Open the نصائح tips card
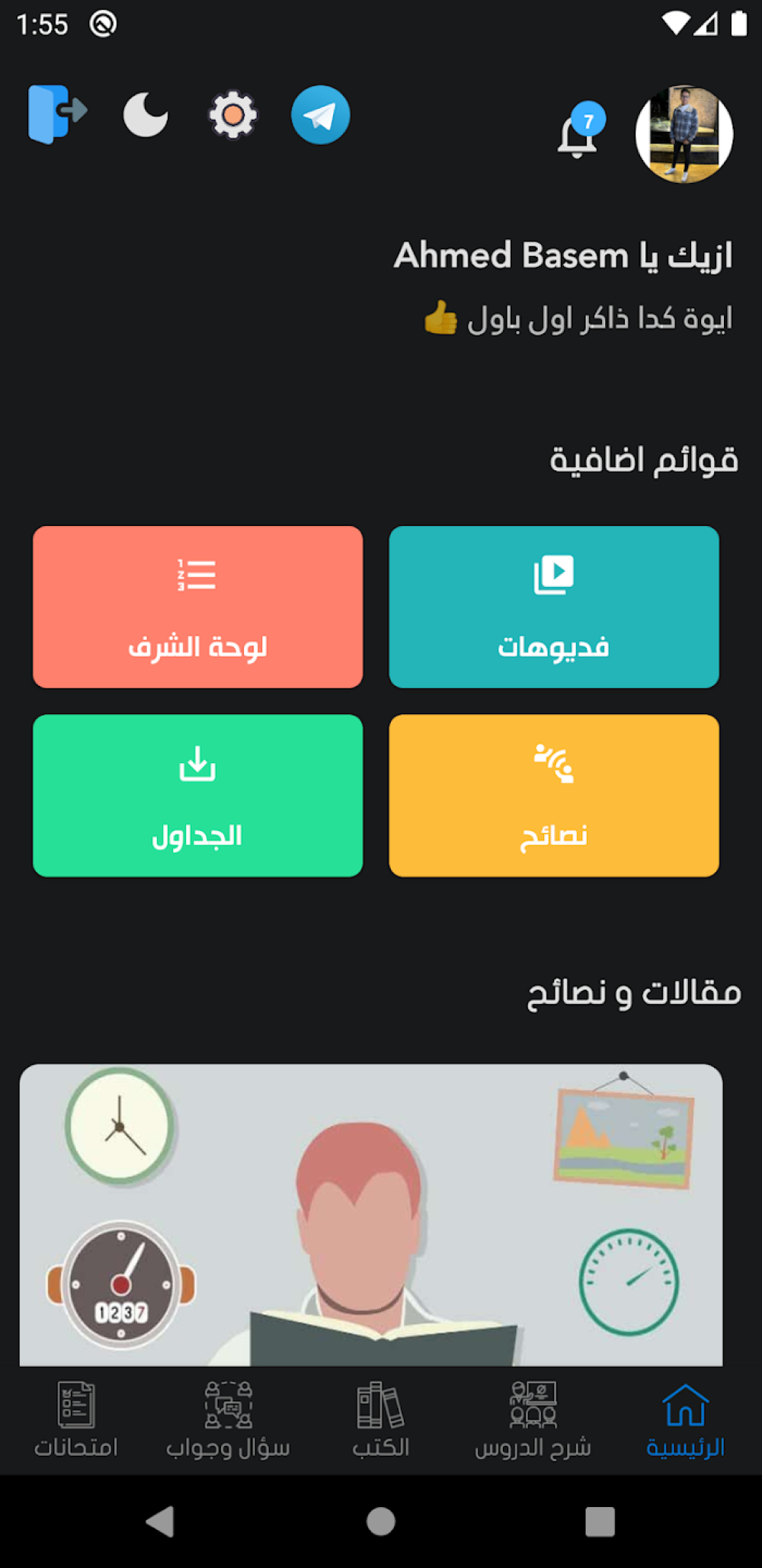Screen dimensions: 762x1568 554,795
